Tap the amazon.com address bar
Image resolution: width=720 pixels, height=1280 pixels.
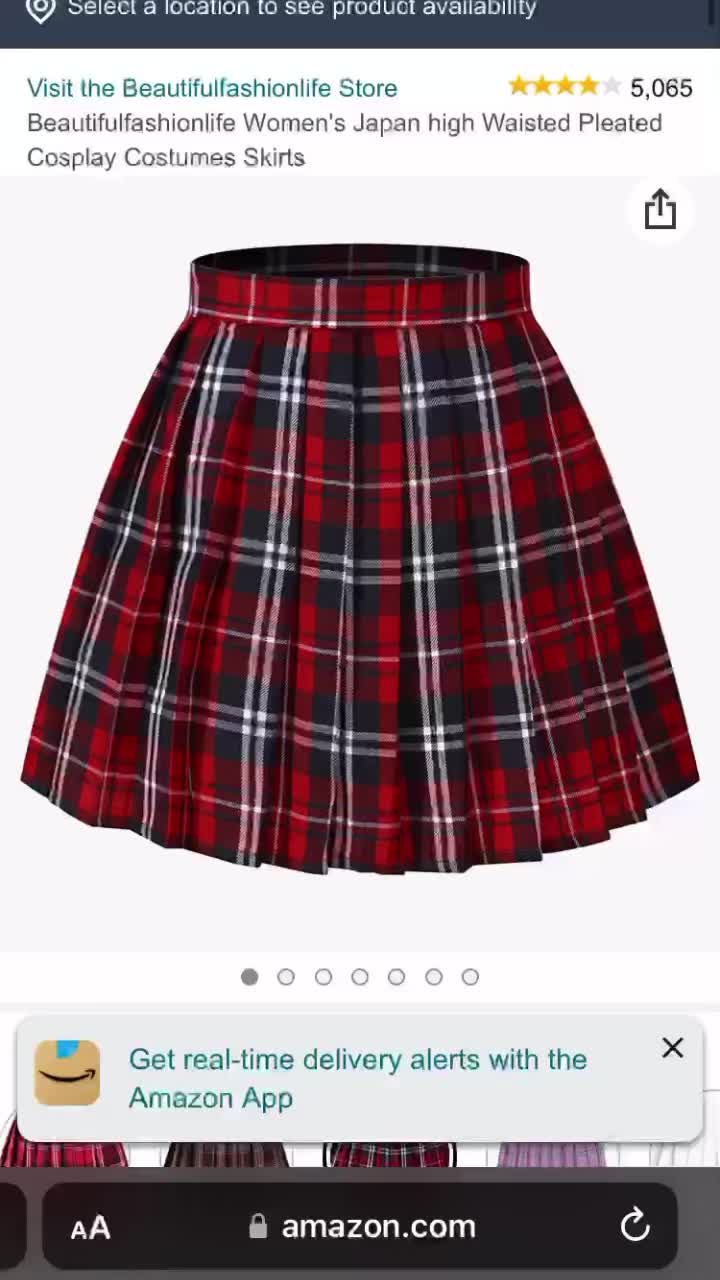(x=361, y=1226)
